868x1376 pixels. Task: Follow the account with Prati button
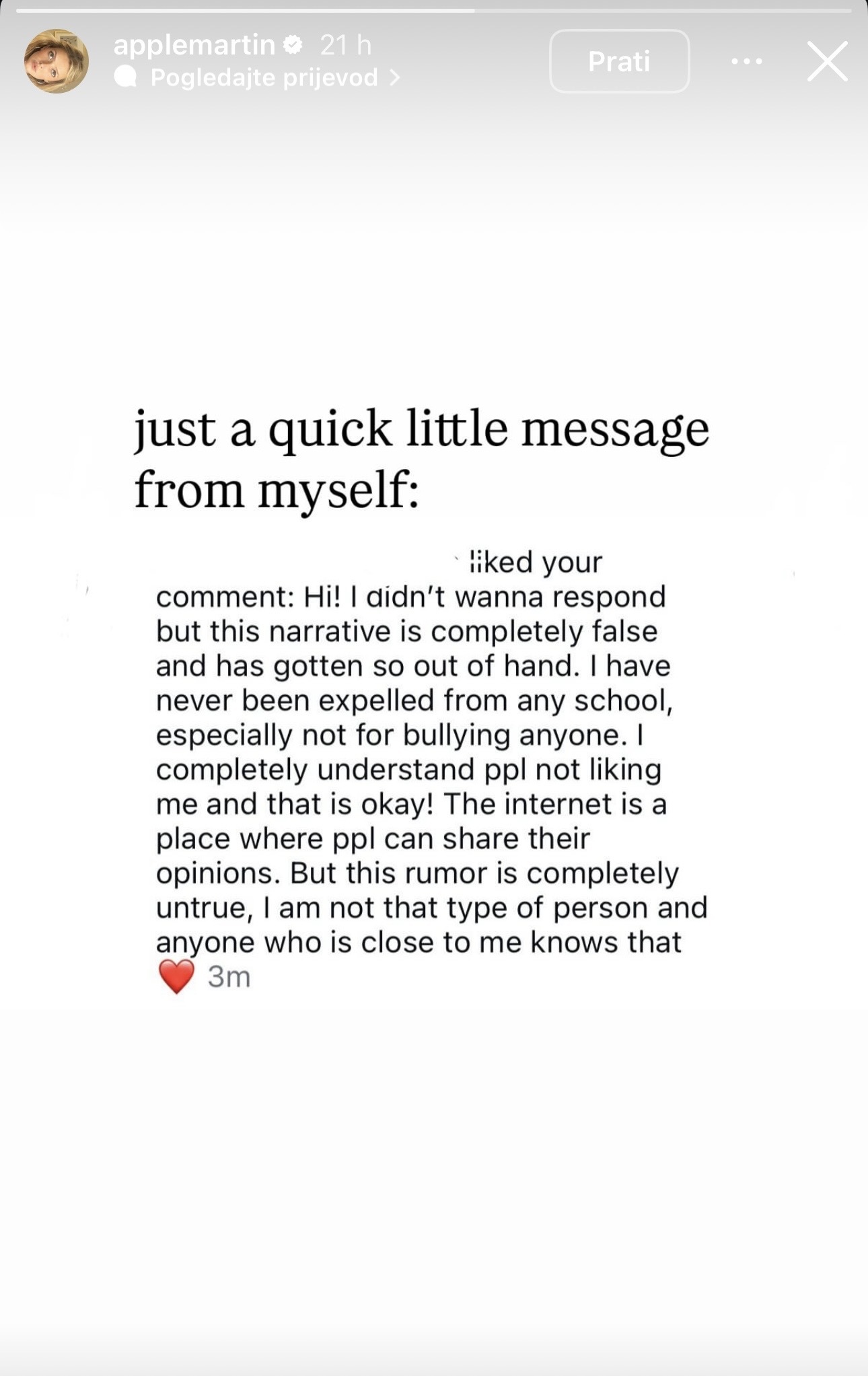coord(619,61)
